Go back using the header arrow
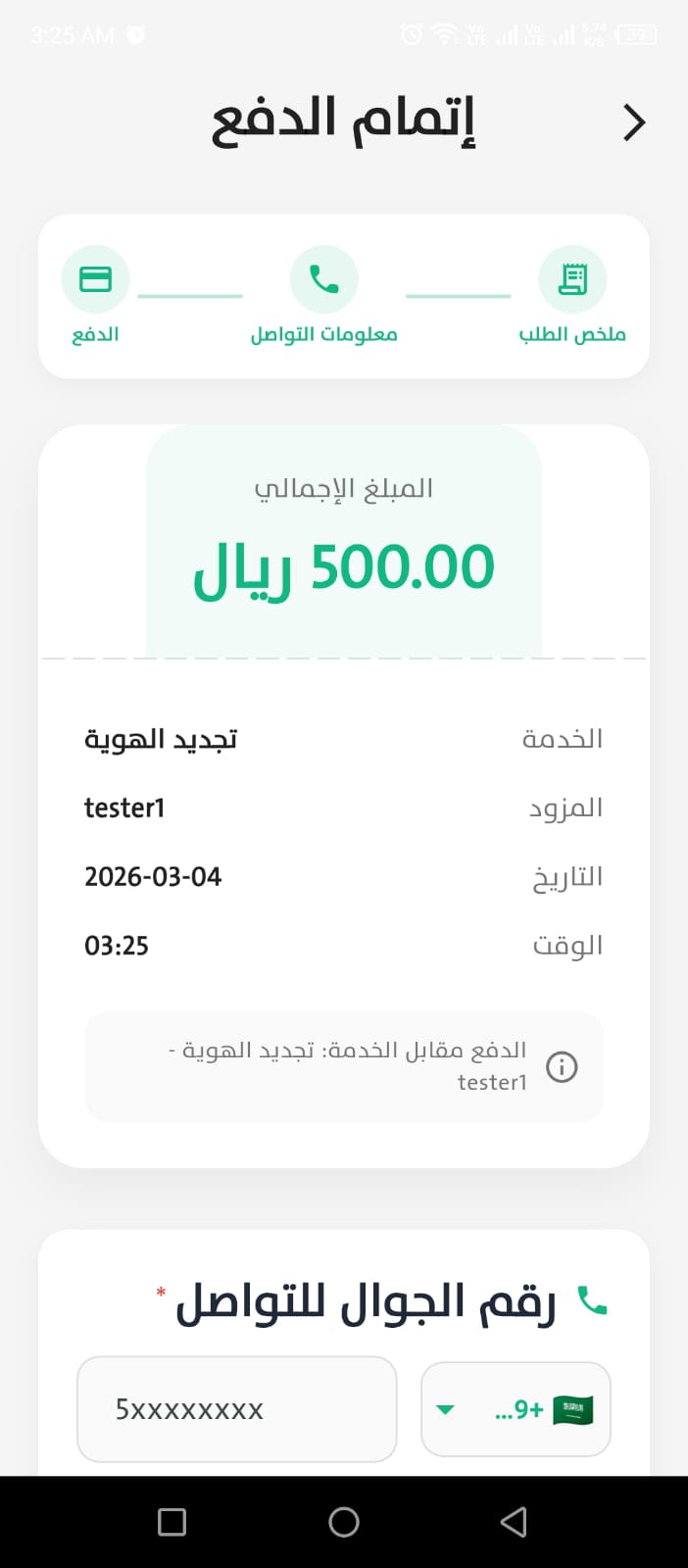The height and width of the screenshot is (1568, 688). tap(634, 122)
